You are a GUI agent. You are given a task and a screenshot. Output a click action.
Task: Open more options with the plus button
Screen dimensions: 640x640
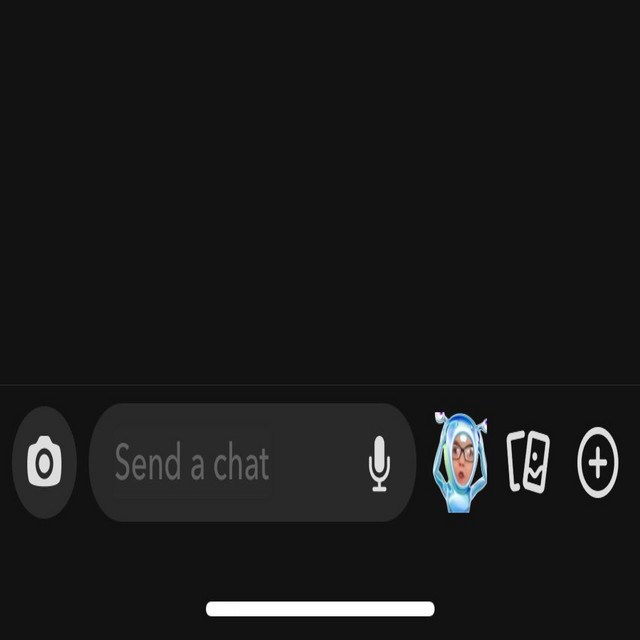(598, 463)
